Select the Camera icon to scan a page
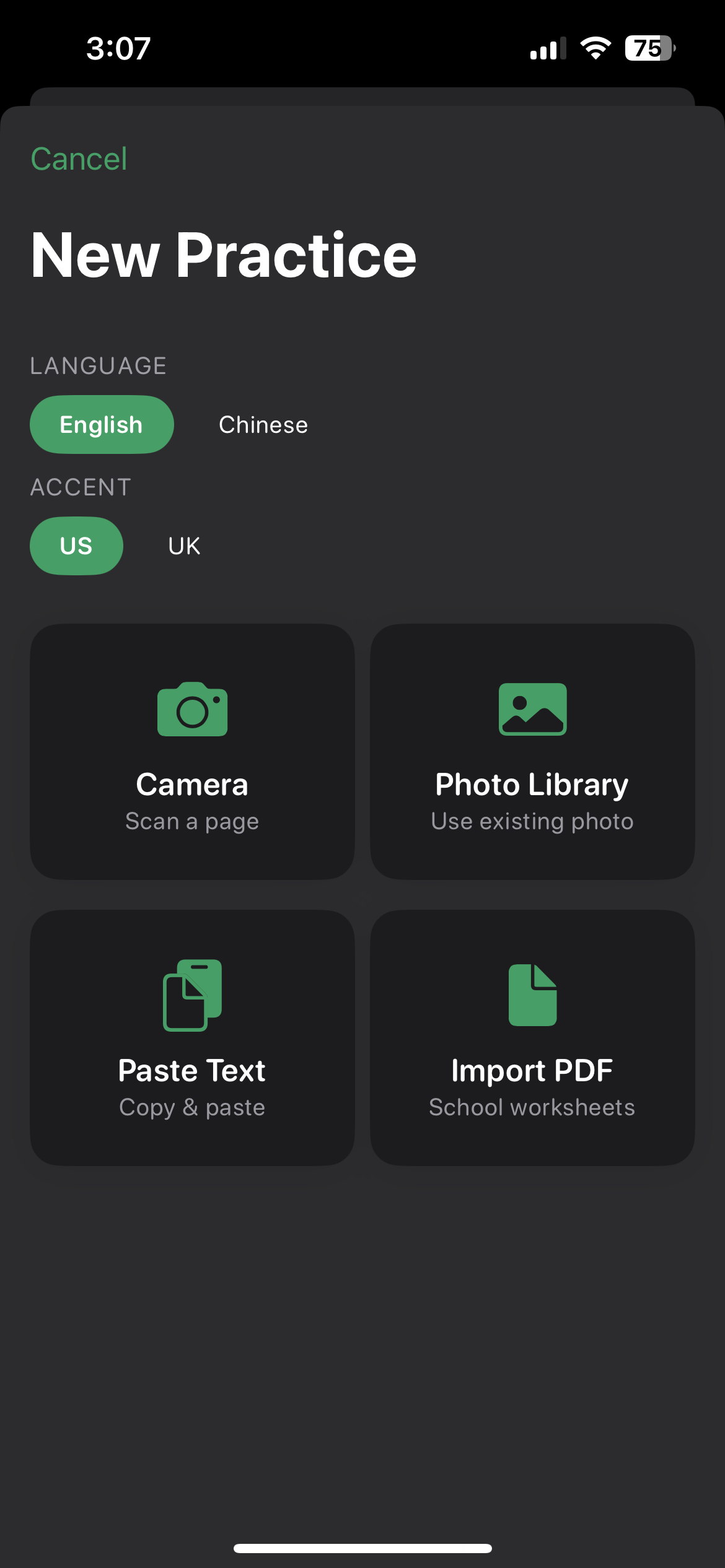Screen dimensions: 725x1568 click(192, 710)
